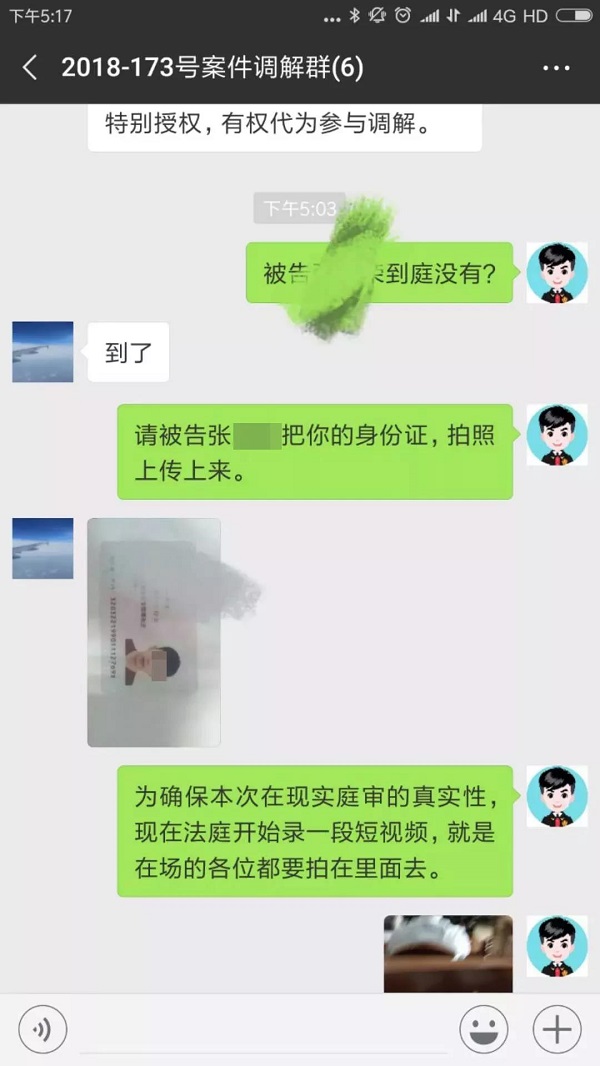Tap the avatar beside the 到了 message
The height and width of the screenshot is (1066, 600).
[x=43, y=351]
